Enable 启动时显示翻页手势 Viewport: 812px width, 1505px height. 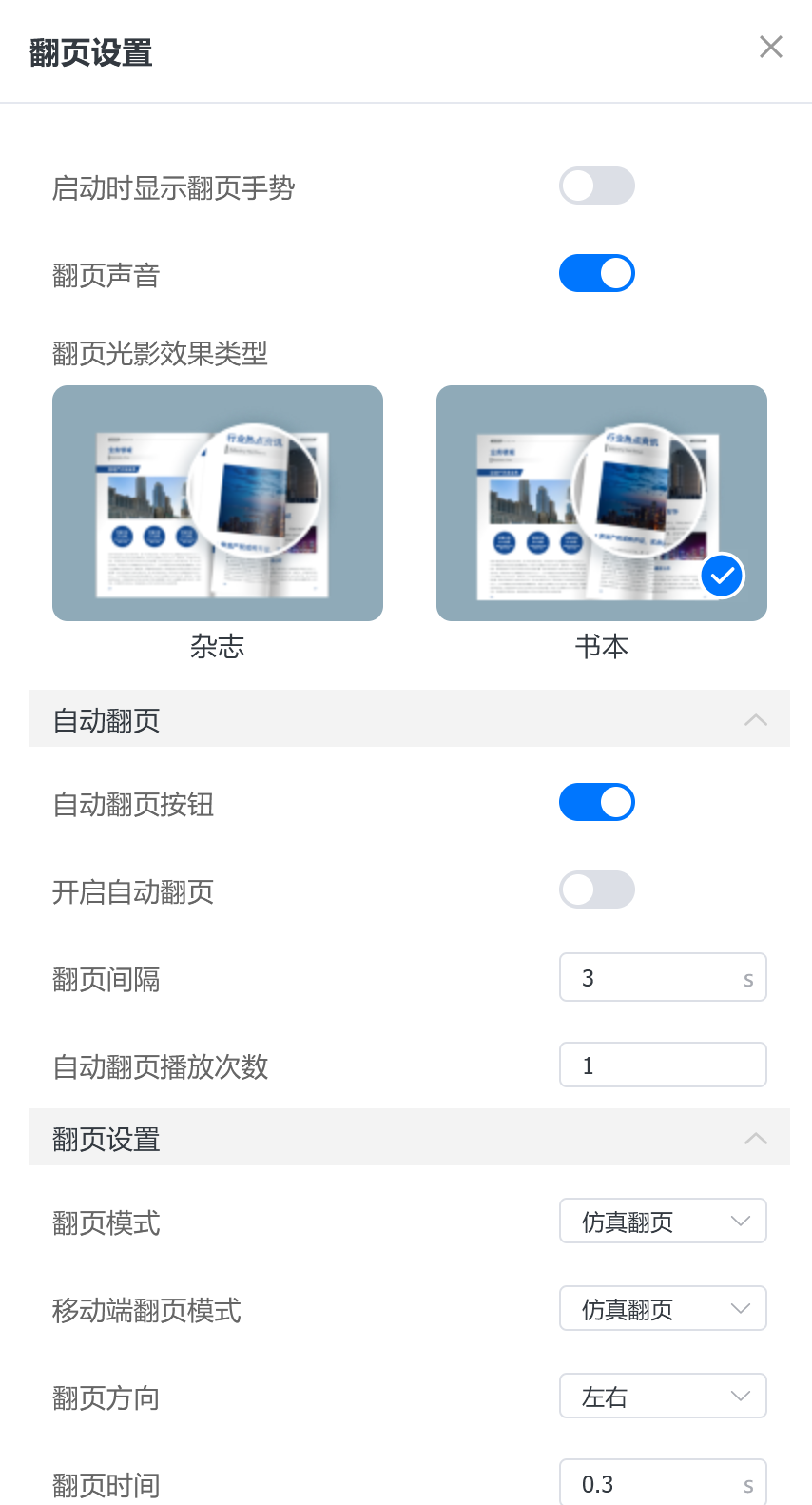pos(596,186)
